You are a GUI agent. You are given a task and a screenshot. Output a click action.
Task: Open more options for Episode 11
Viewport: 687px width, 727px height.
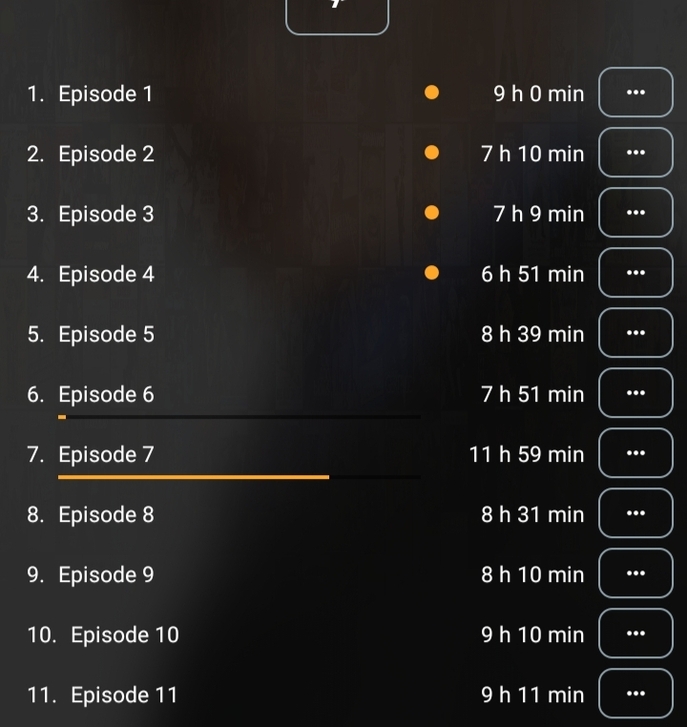coord(635,693)
